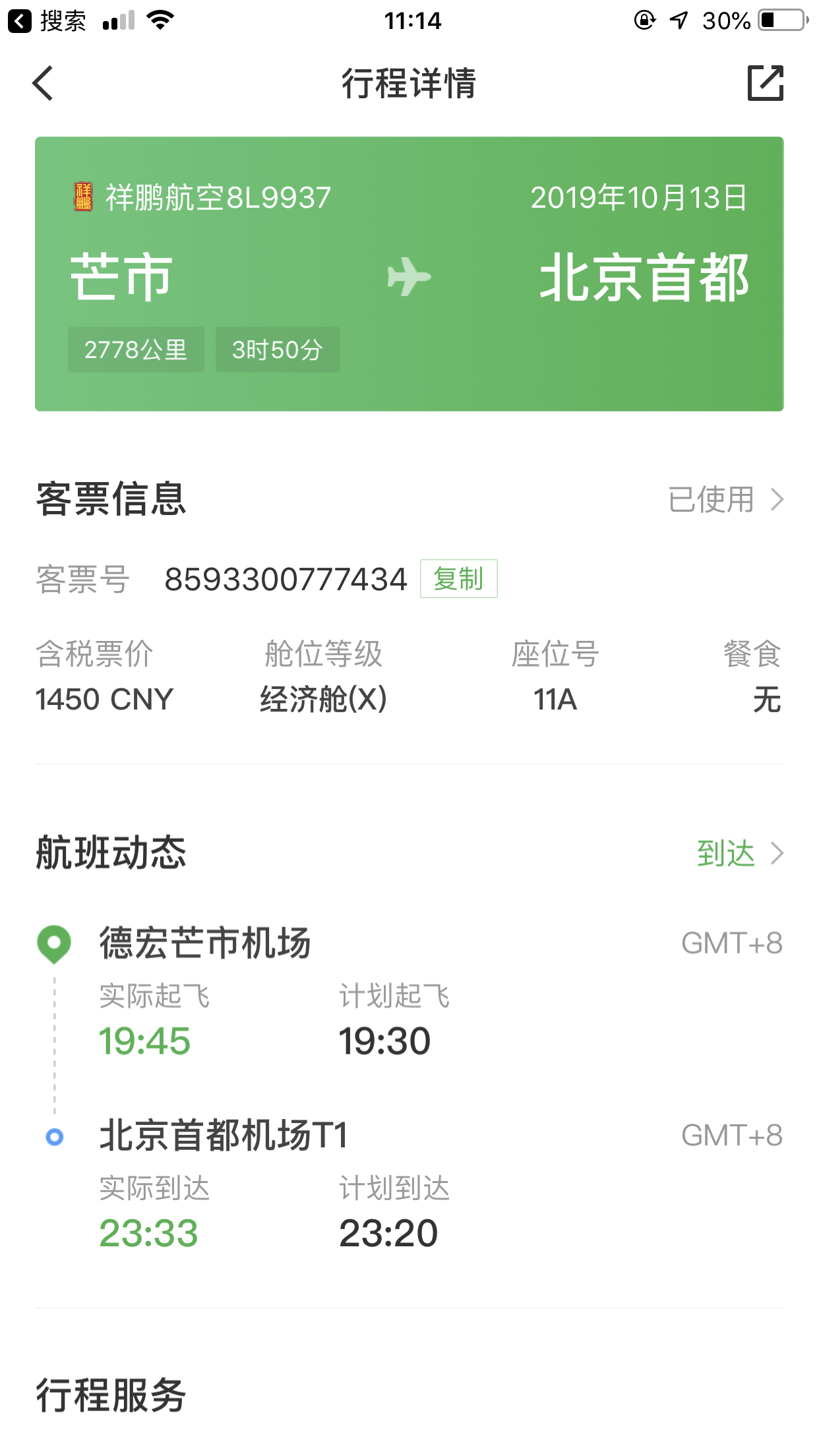This screenshot has height=1456, width=819.
Task: Return to the previous app via 搜索
Action: tap(47, 21)
